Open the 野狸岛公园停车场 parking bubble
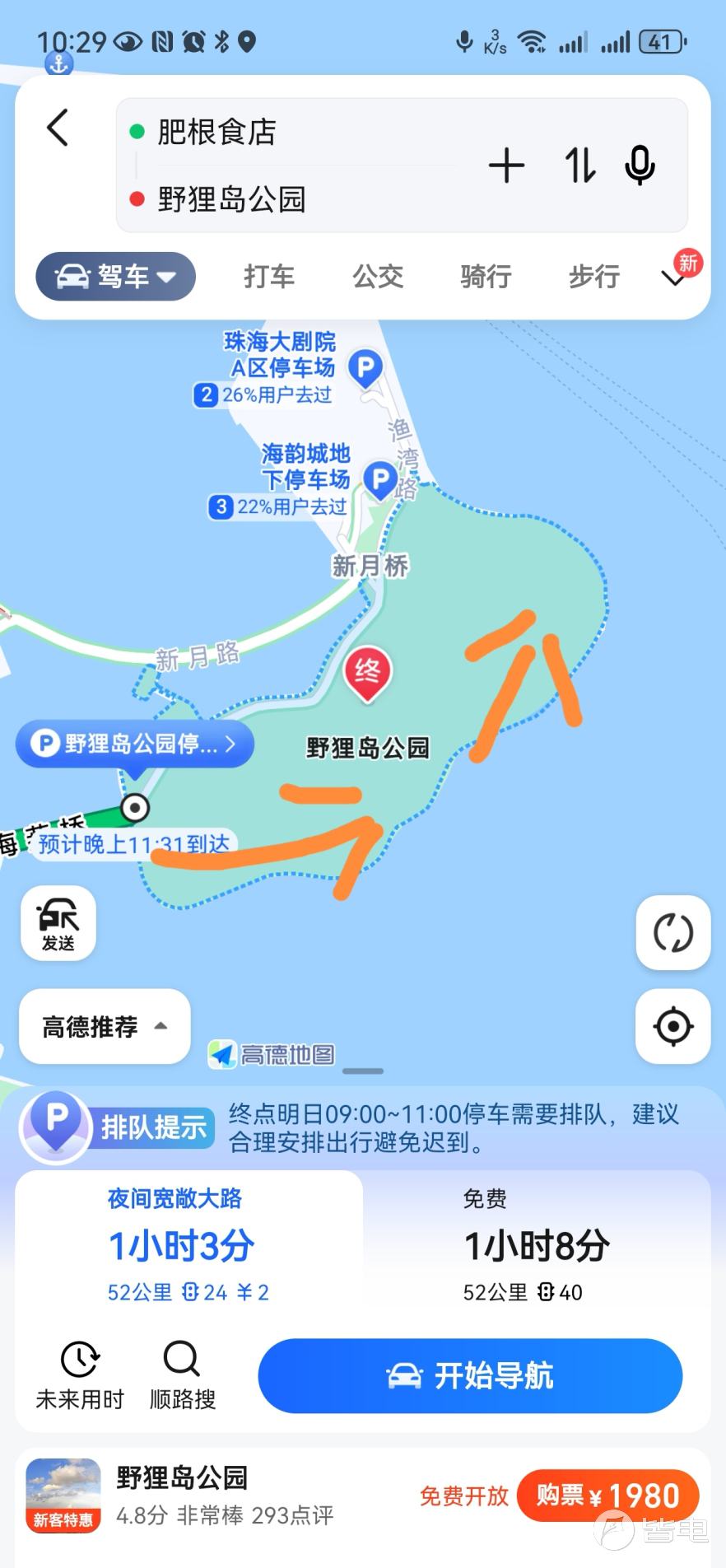The image size is (726, 1568). coord(134,744)
